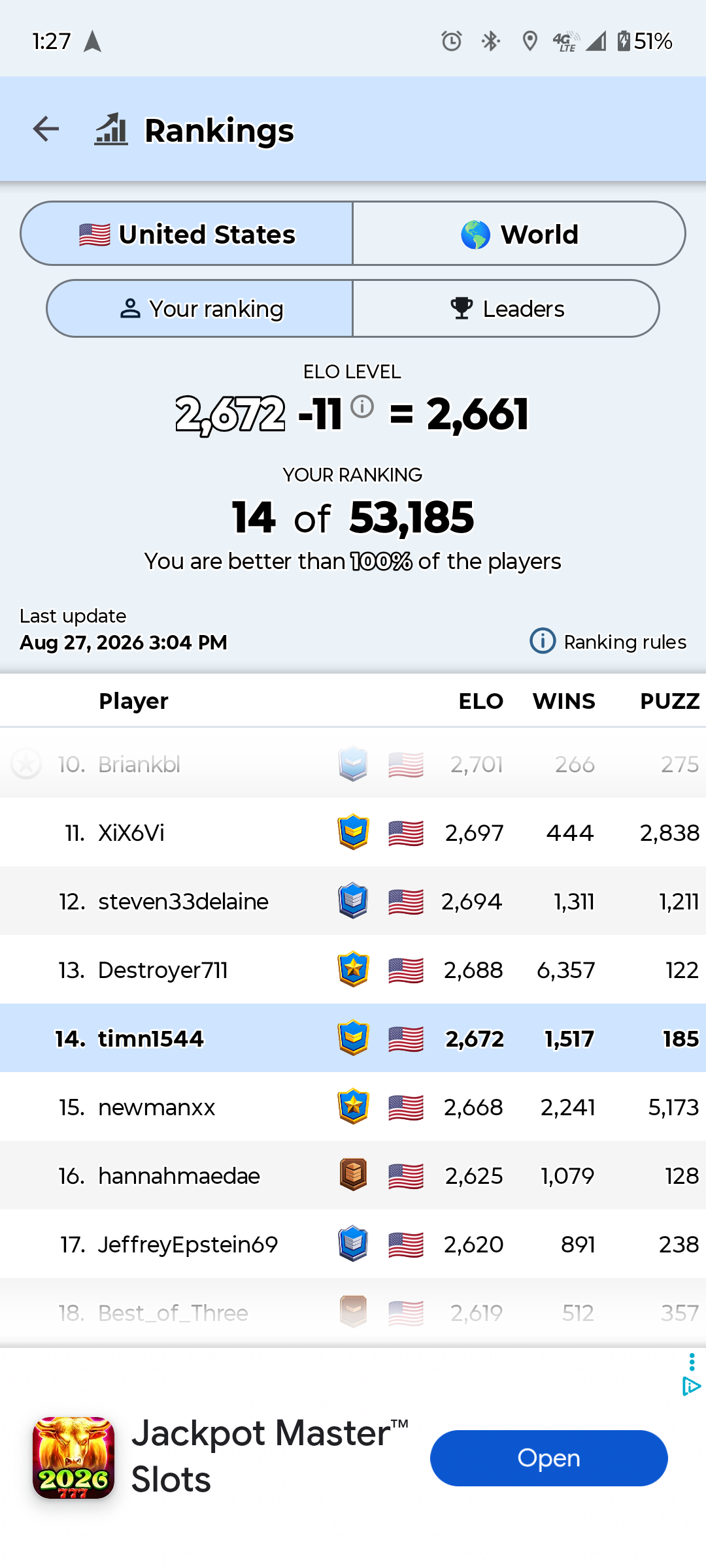Open the player row ranked 17th
Screen dimensions: 706x1568
[353, 1245]
